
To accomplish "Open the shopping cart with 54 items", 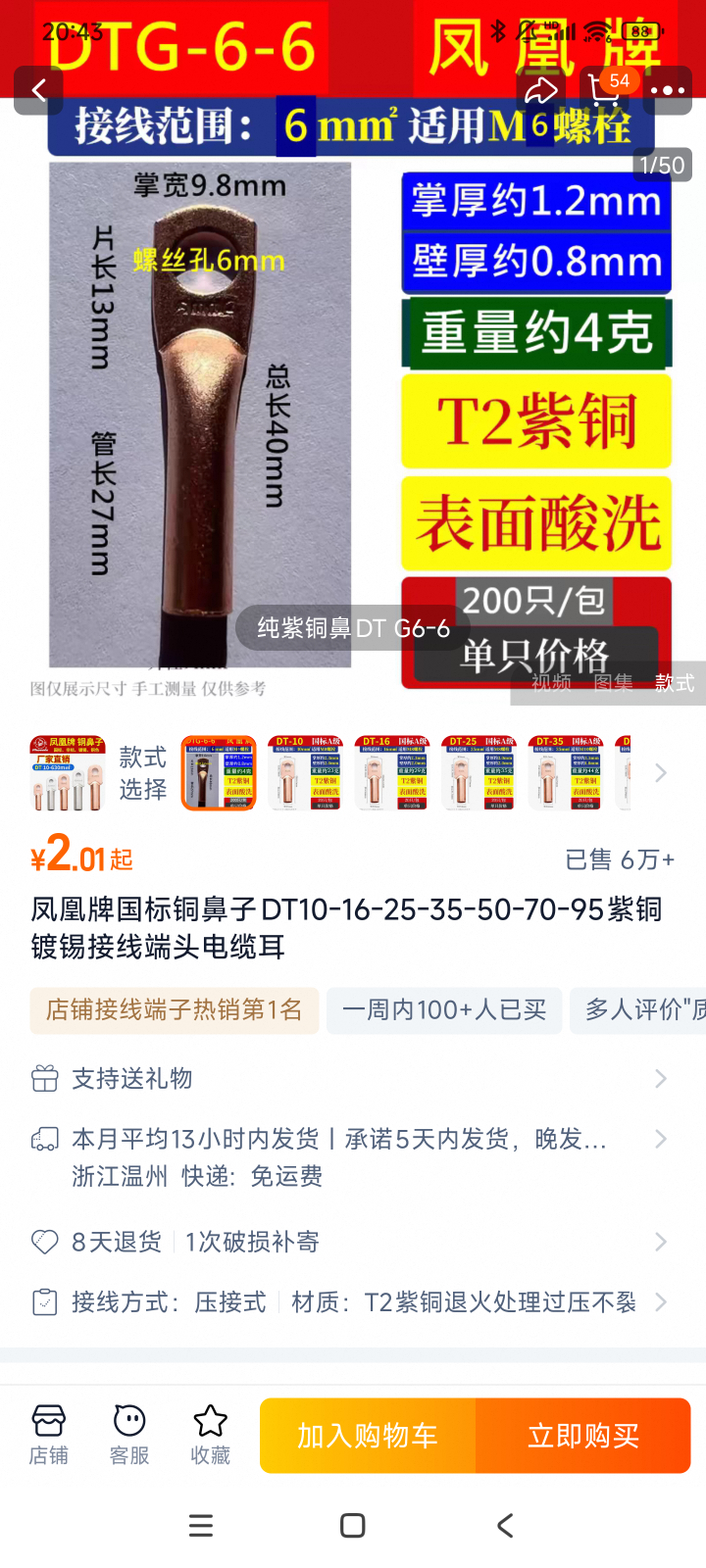I will [x=605, y=90].
